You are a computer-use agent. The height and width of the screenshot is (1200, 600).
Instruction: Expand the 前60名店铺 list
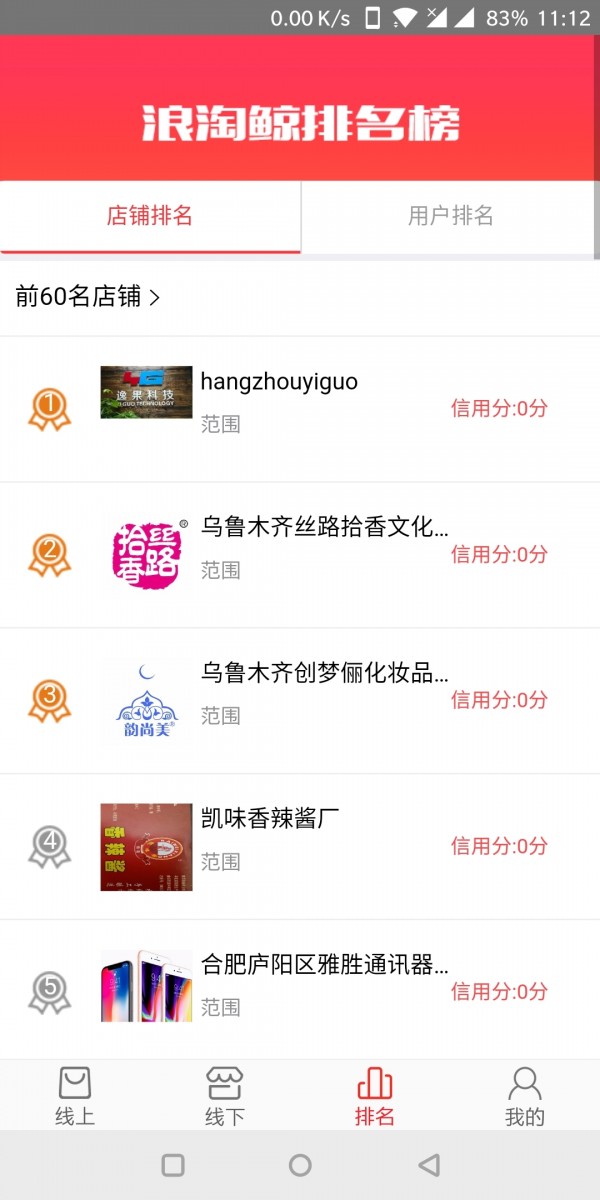coord(88,296)
